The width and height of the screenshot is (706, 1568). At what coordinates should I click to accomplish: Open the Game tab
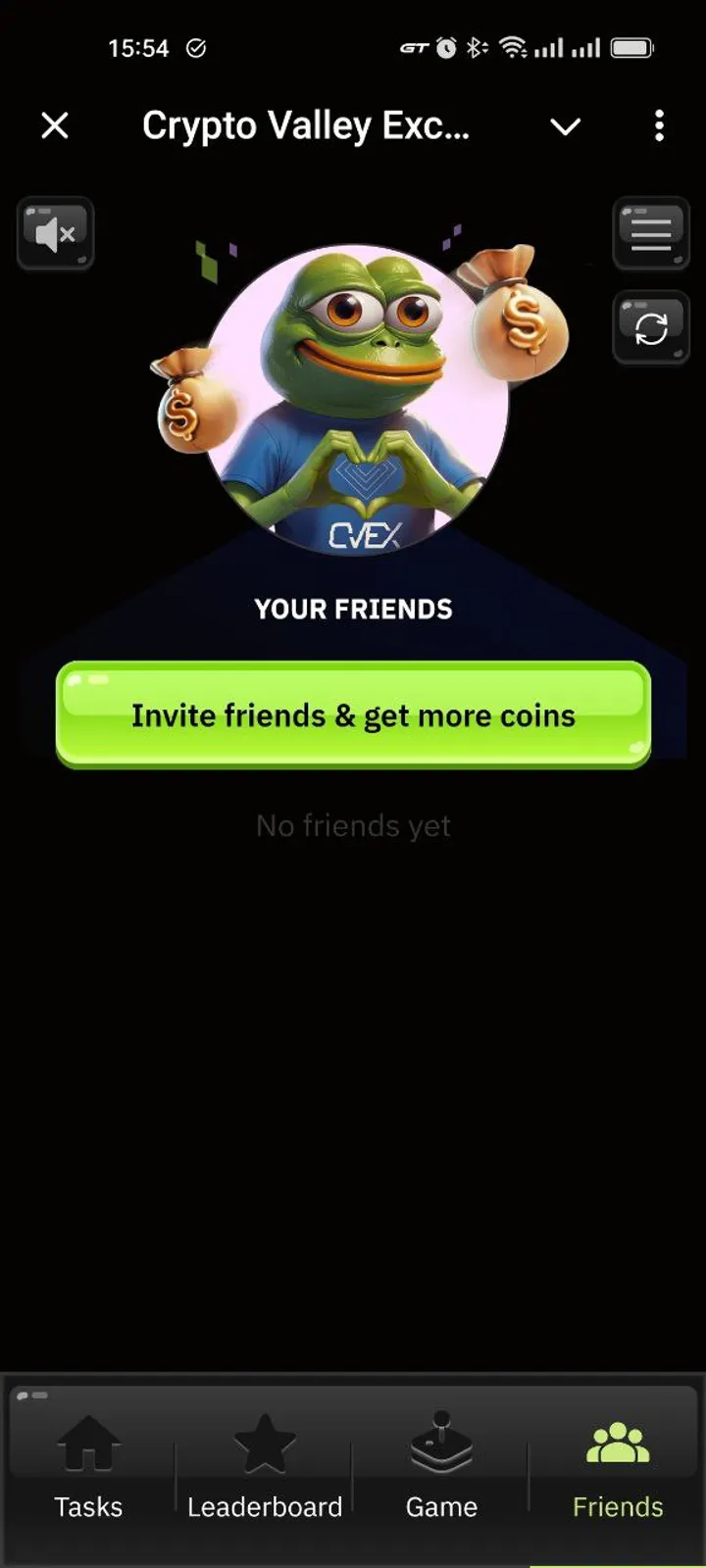[x=441, y=1466]
